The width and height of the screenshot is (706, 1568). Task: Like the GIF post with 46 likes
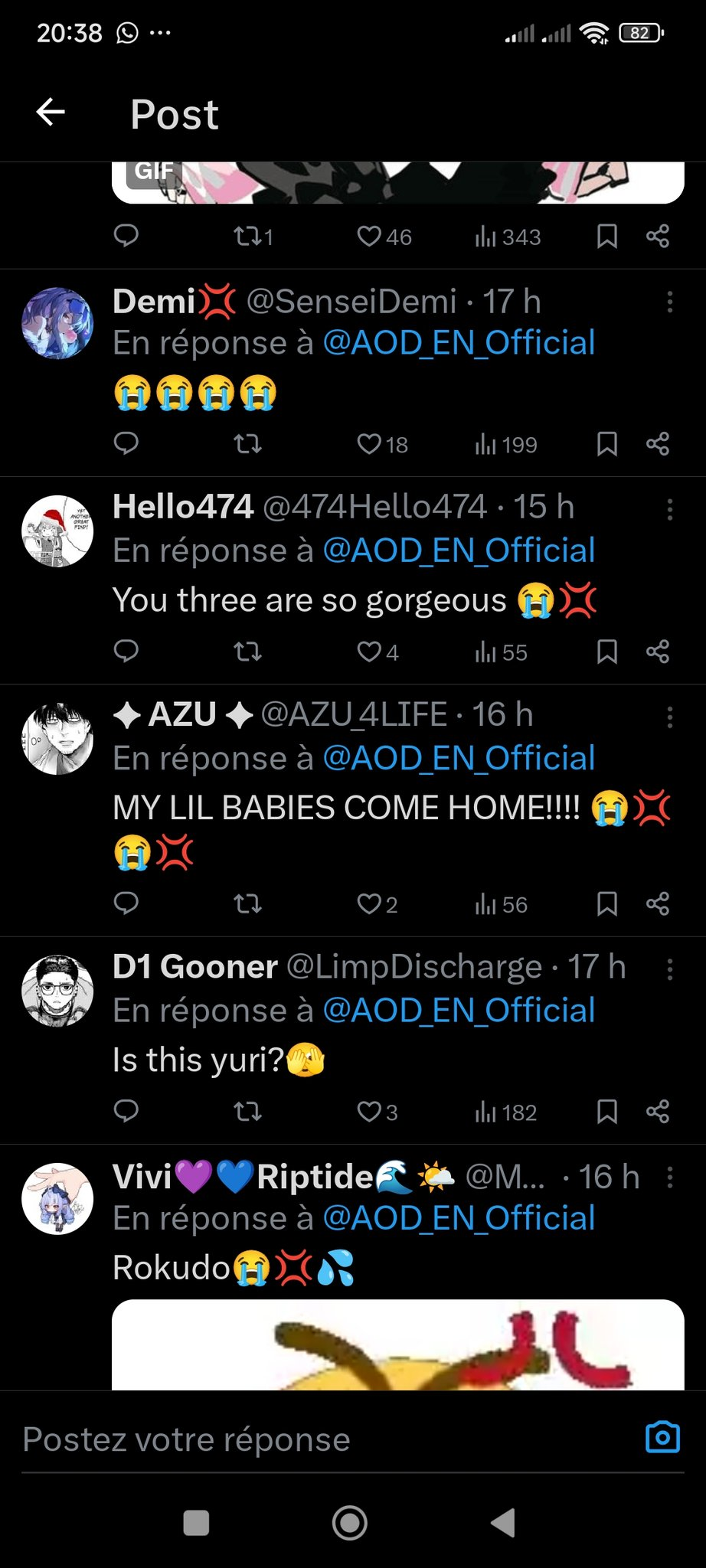(369, 237)
